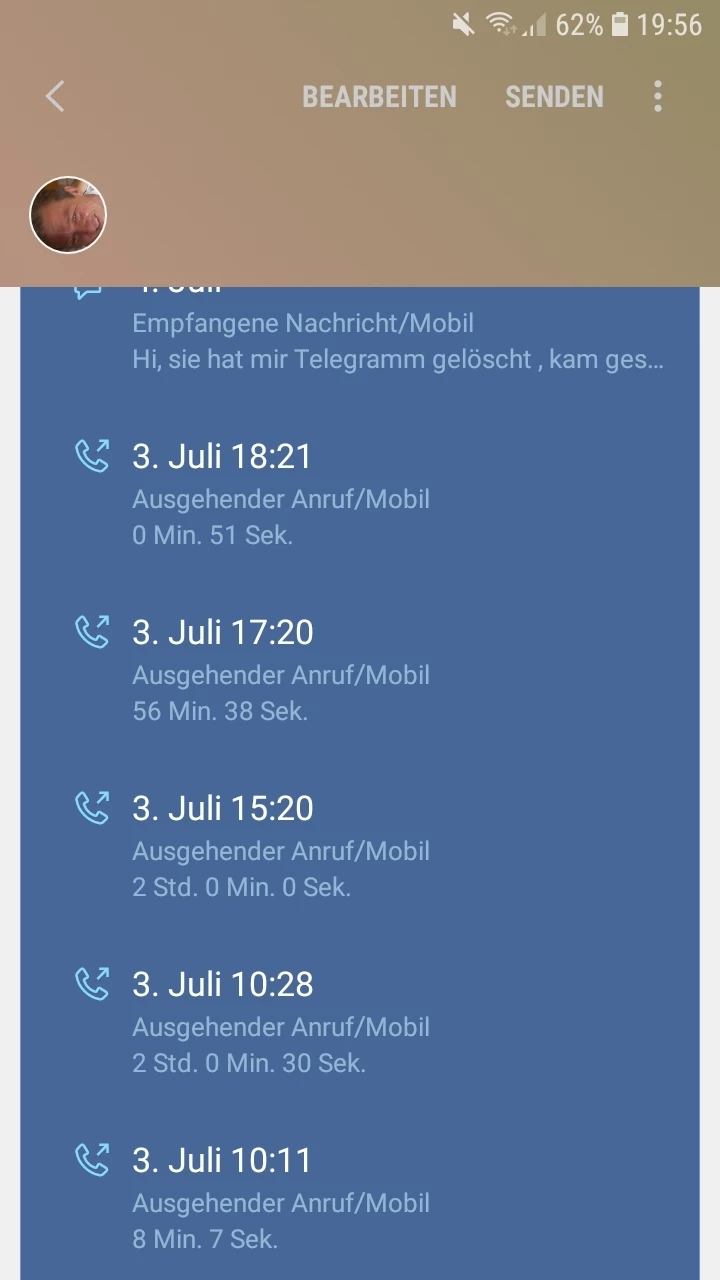The width and height of the screenshot is (720, 1280).
Task: Go back using the arrow icon
Action: click(55, 97)
